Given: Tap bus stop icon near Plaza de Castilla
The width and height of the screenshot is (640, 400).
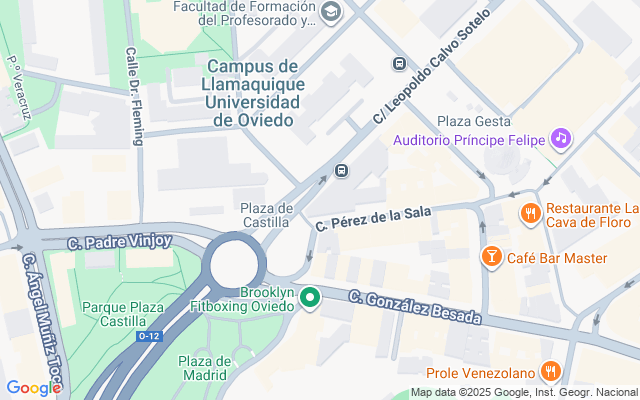Looking at the screenshot, I should click(342, 171).
